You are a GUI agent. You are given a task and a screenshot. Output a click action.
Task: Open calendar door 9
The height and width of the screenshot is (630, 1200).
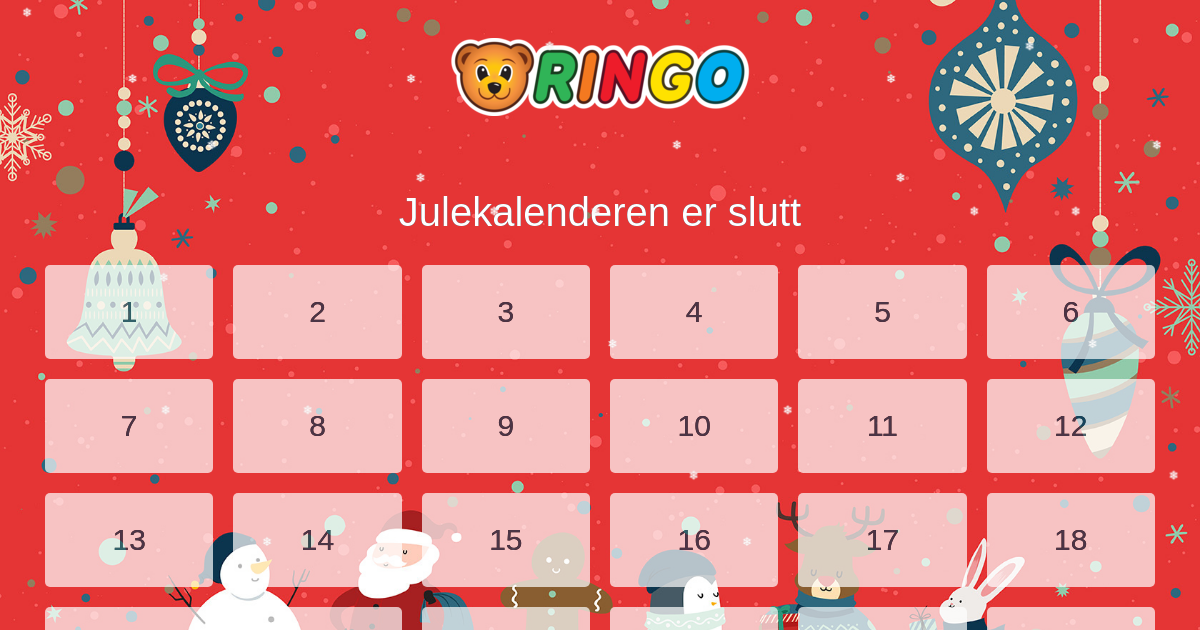506,426
